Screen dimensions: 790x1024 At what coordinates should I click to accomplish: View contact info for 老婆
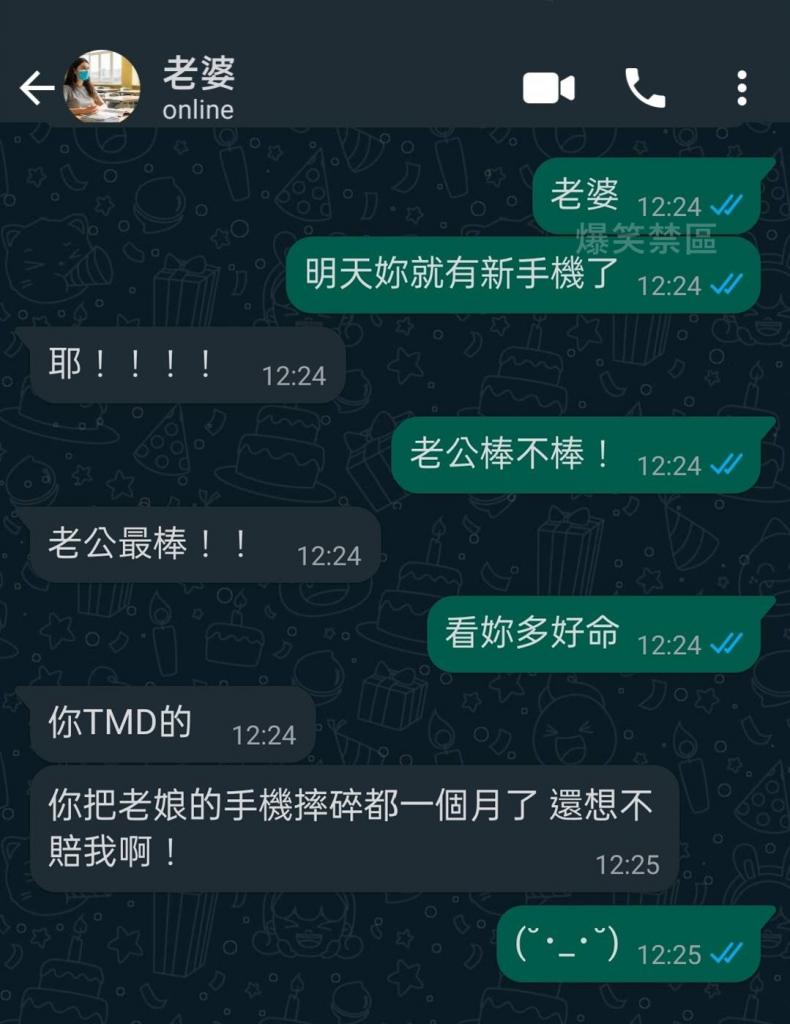200,88
